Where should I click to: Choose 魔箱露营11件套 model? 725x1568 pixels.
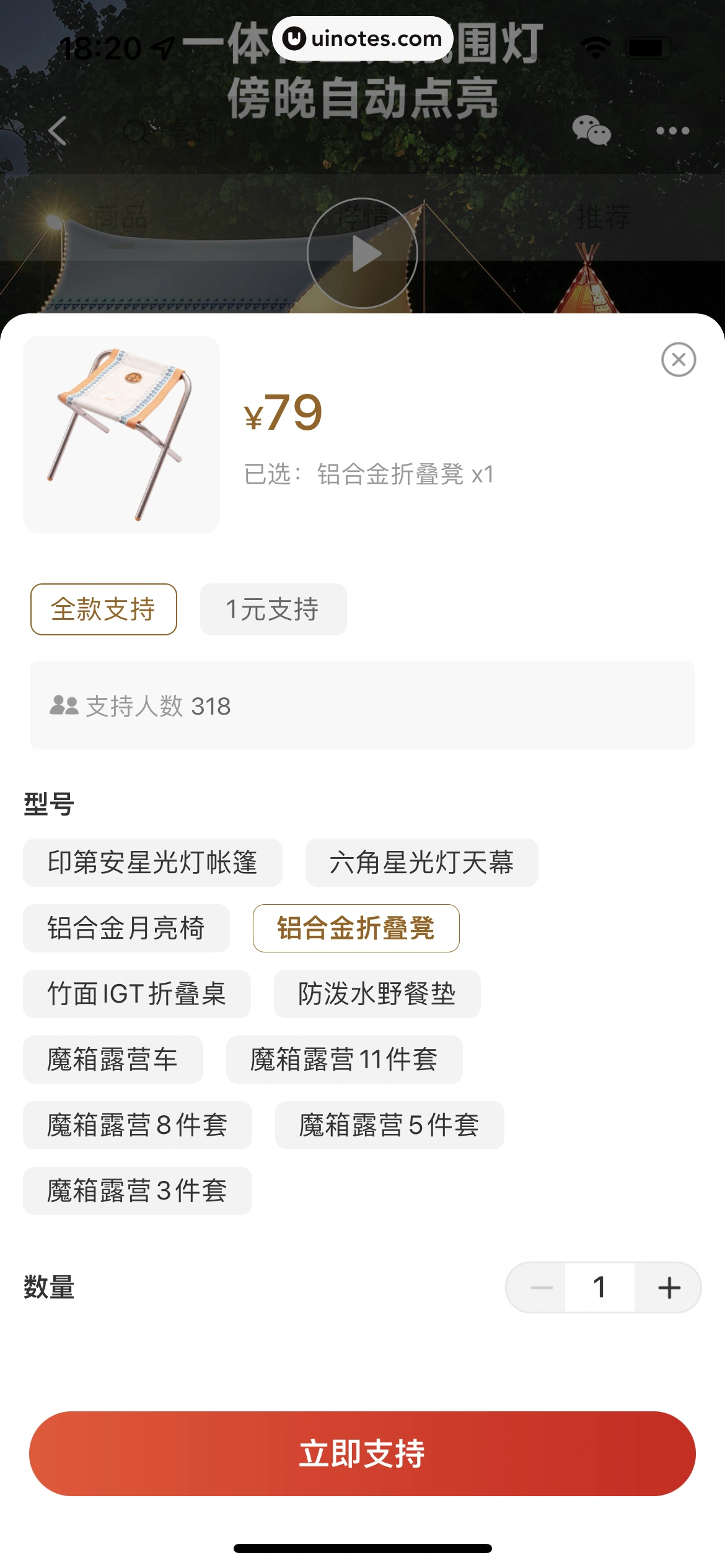344,1060
